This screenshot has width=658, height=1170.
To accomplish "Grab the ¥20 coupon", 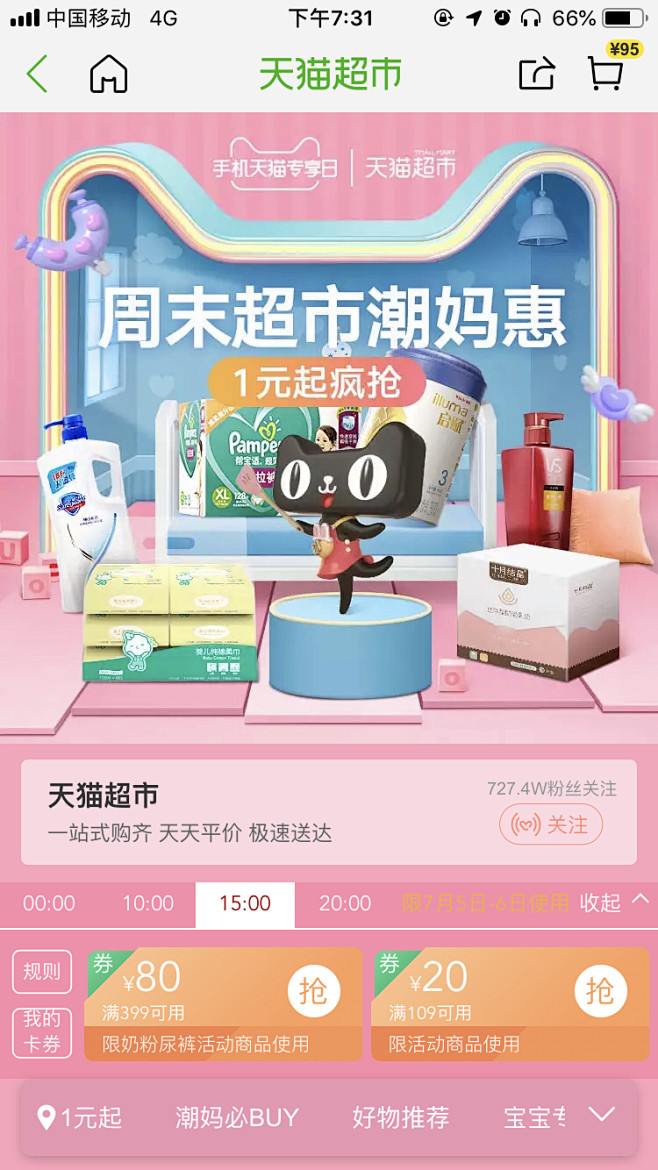I will (601, 991).
